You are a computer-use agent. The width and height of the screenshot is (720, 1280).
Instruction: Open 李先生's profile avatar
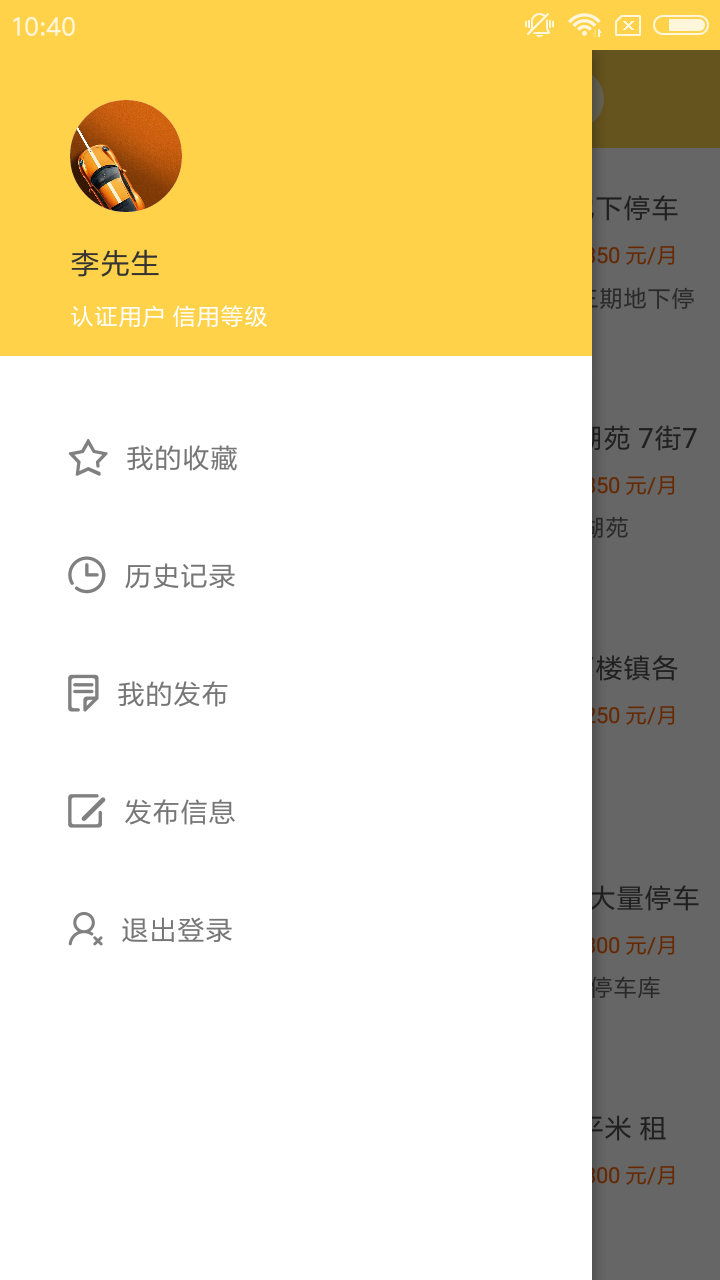[126, 156]
